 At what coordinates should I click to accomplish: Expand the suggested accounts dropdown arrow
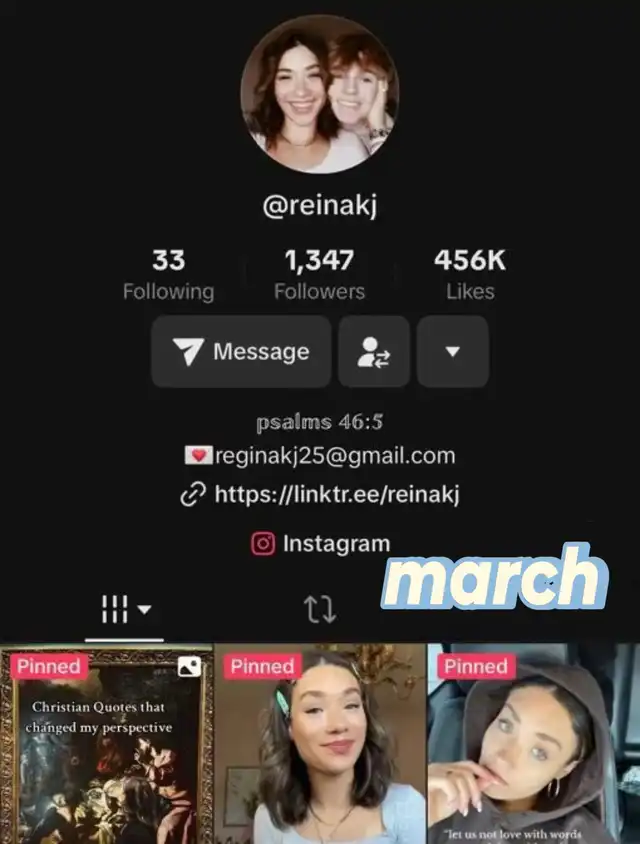tap(452, 352)
